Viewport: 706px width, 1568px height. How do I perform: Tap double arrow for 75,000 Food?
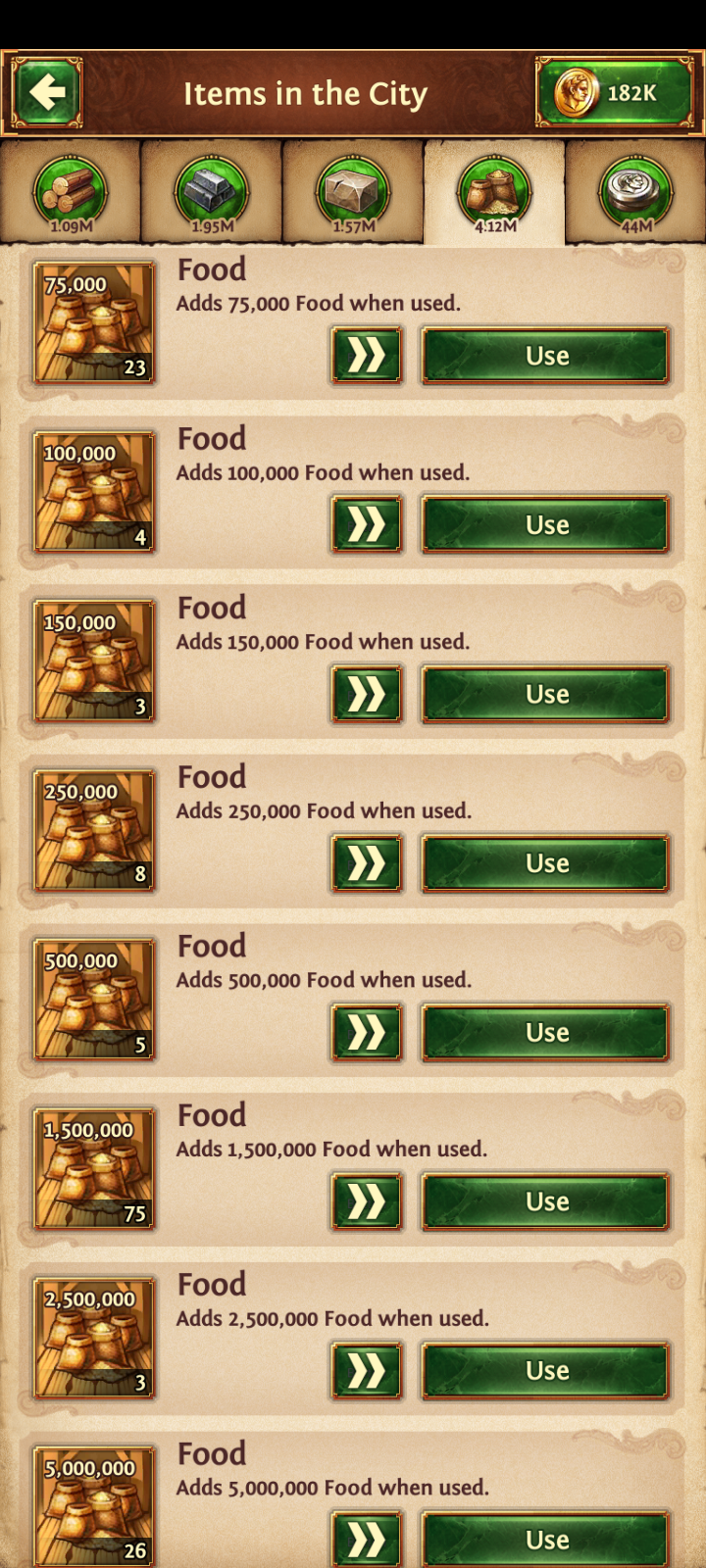367,356
